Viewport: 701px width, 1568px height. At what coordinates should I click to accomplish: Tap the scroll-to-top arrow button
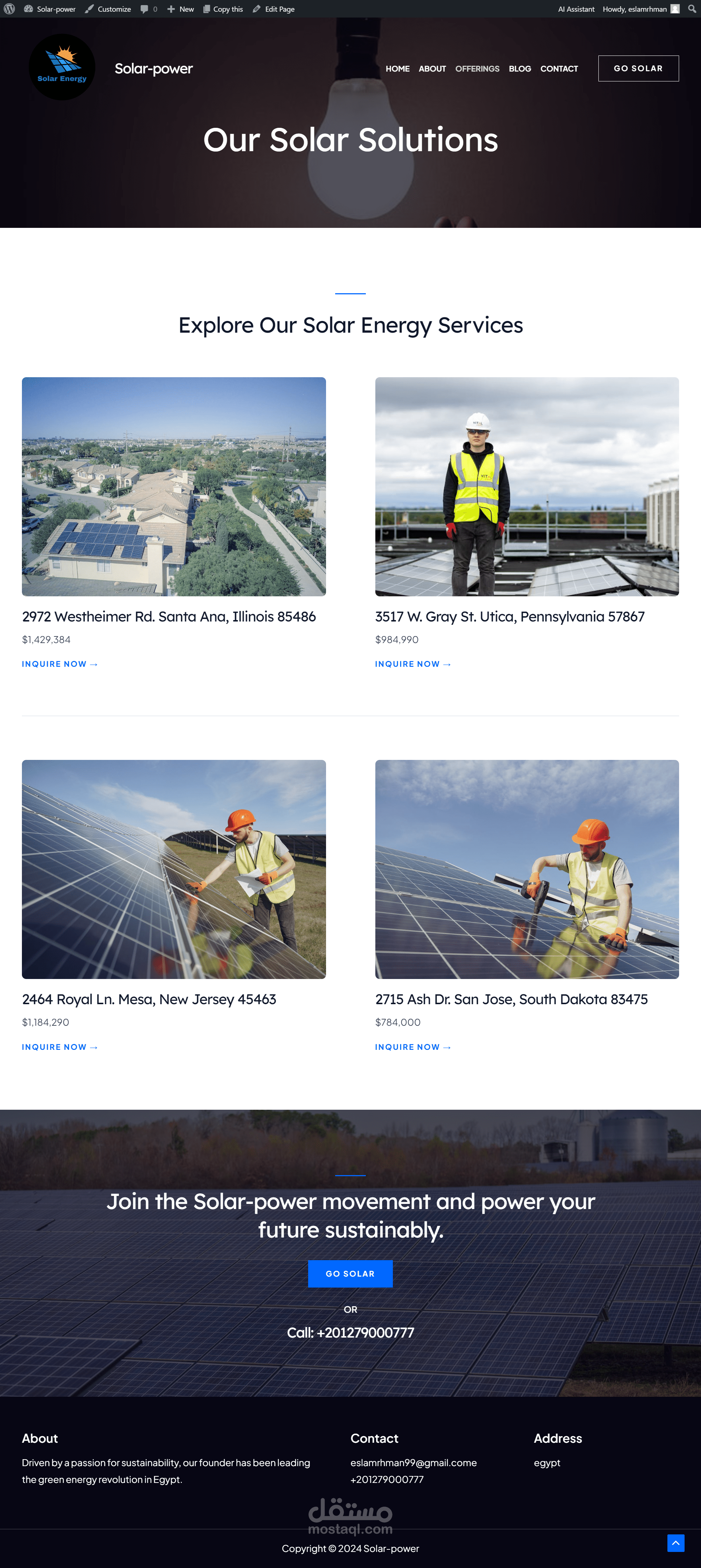(x=675, y=1542)
